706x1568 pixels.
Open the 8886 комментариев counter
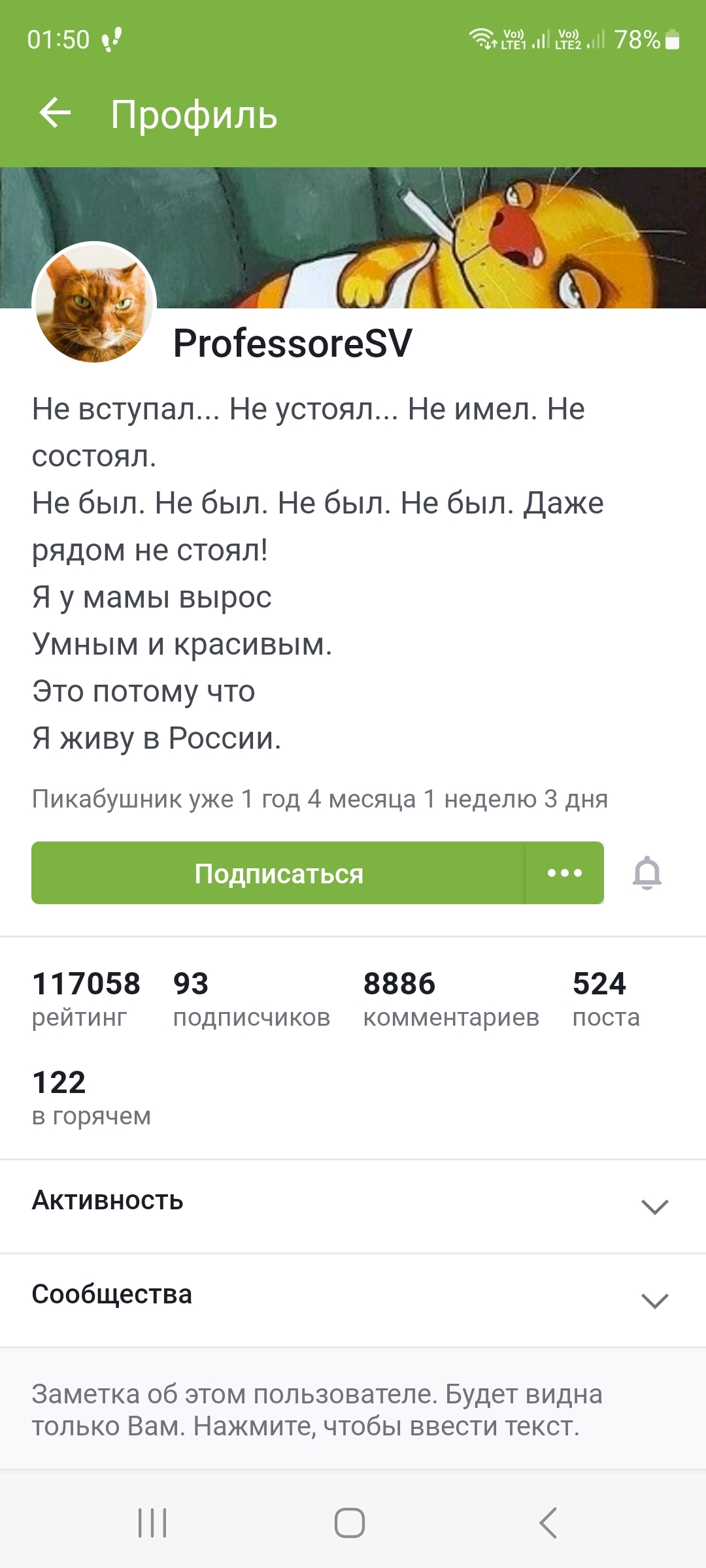(x=451, y=1000)
